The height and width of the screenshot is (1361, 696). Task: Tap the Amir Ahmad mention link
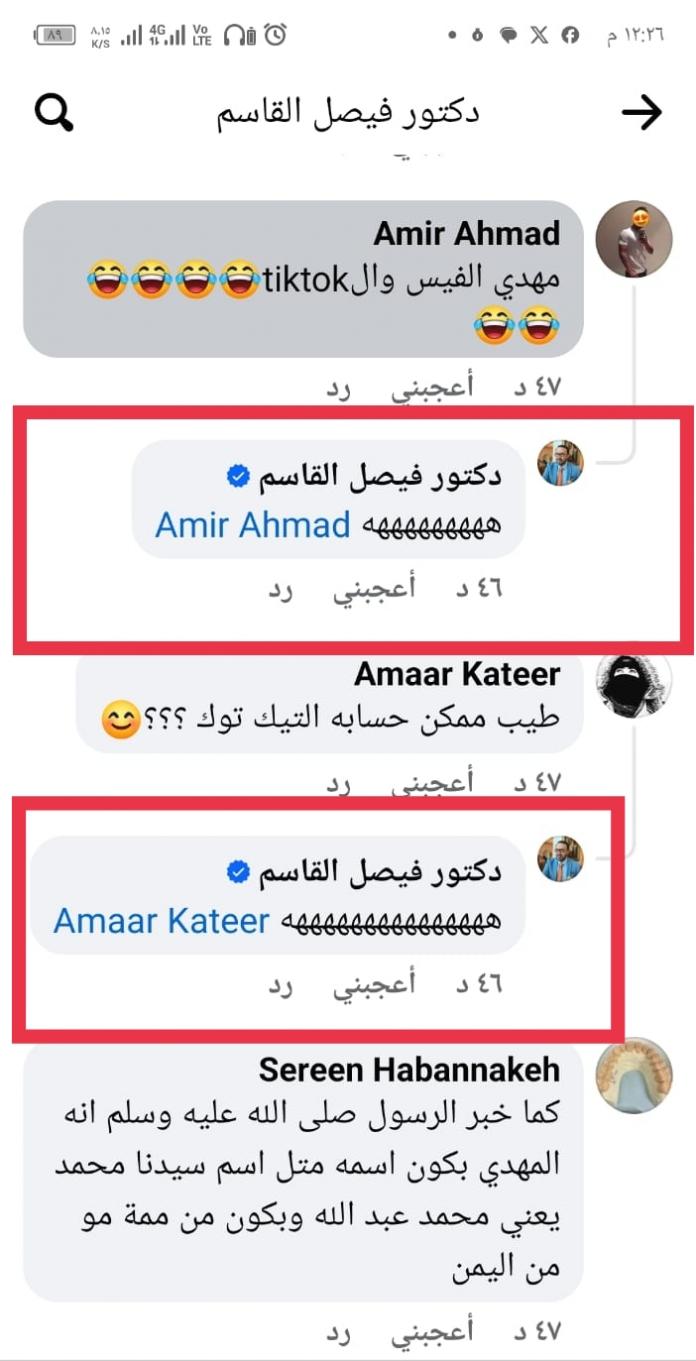click(x=252, y=524)
